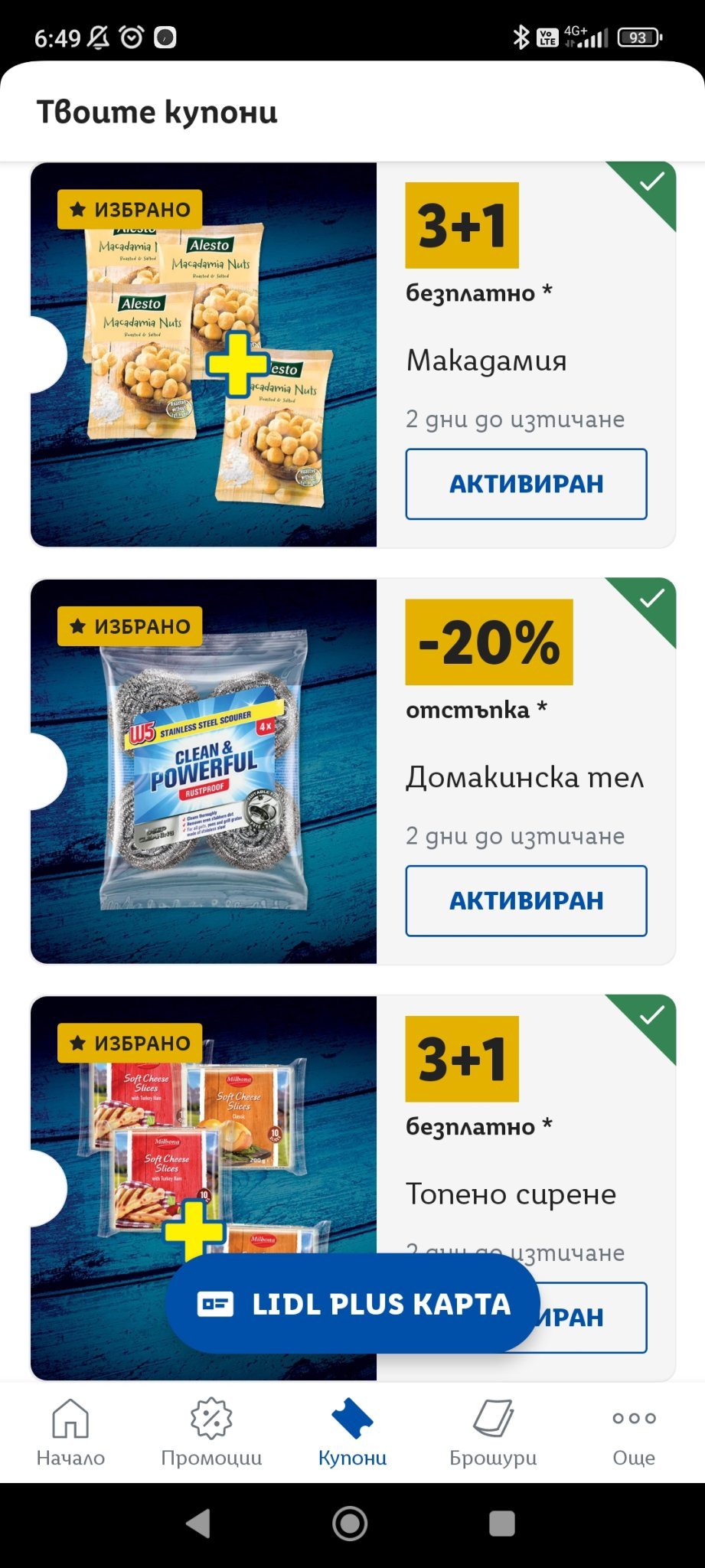705x1568 pixels.
Task: Open the Още menu tab
Action: [x=634, y=1432]
